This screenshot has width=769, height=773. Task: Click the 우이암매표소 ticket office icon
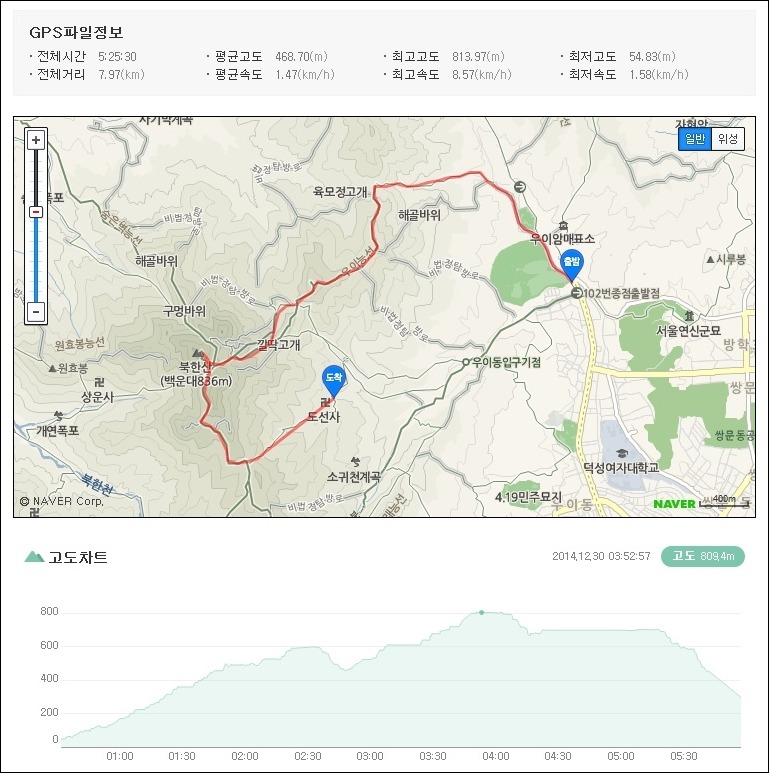click(x=564, y=225)
